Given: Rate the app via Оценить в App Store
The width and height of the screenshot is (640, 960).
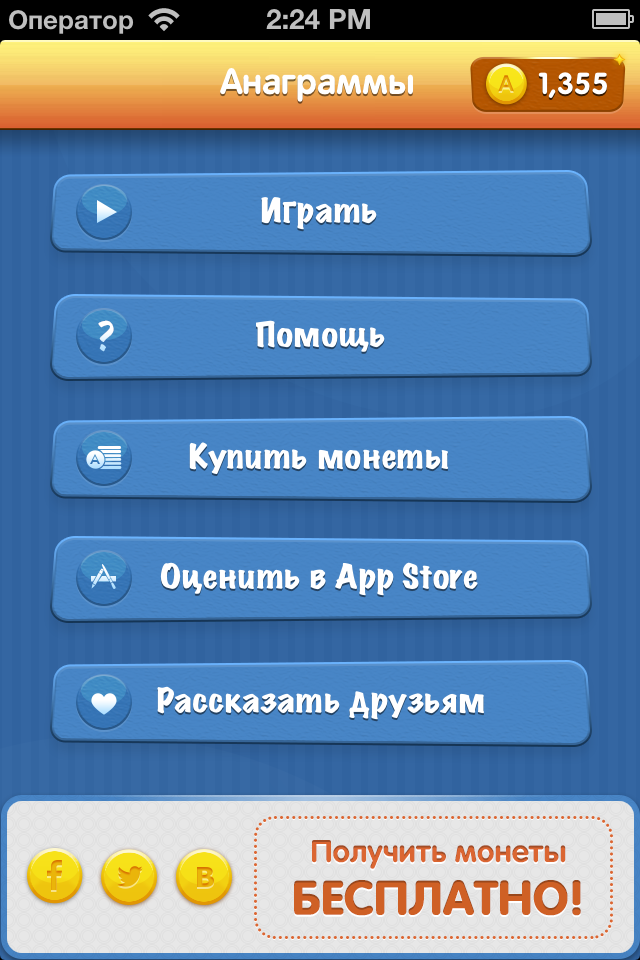Looking at the screenshot, I should 320,578.
